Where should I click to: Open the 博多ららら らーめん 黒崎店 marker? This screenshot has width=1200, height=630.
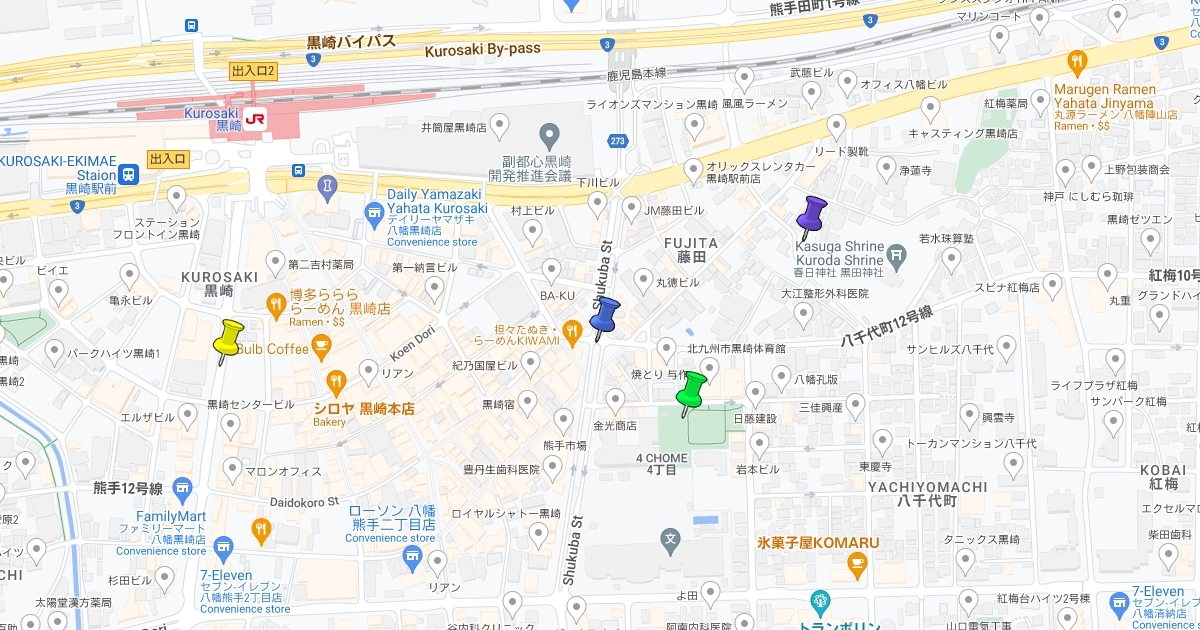tap(274, 301)
